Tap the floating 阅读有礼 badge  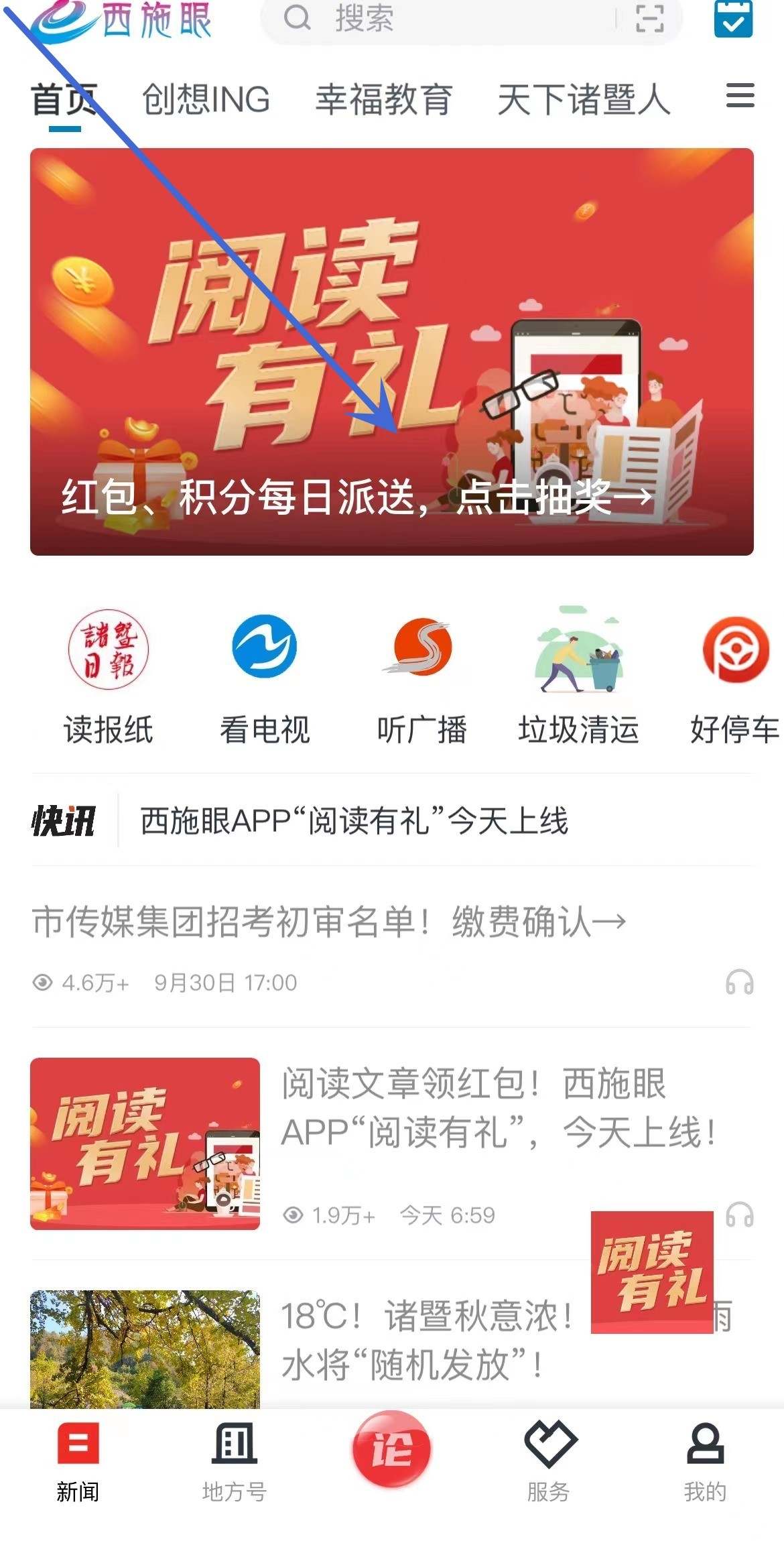click(x=651, y=1272)
